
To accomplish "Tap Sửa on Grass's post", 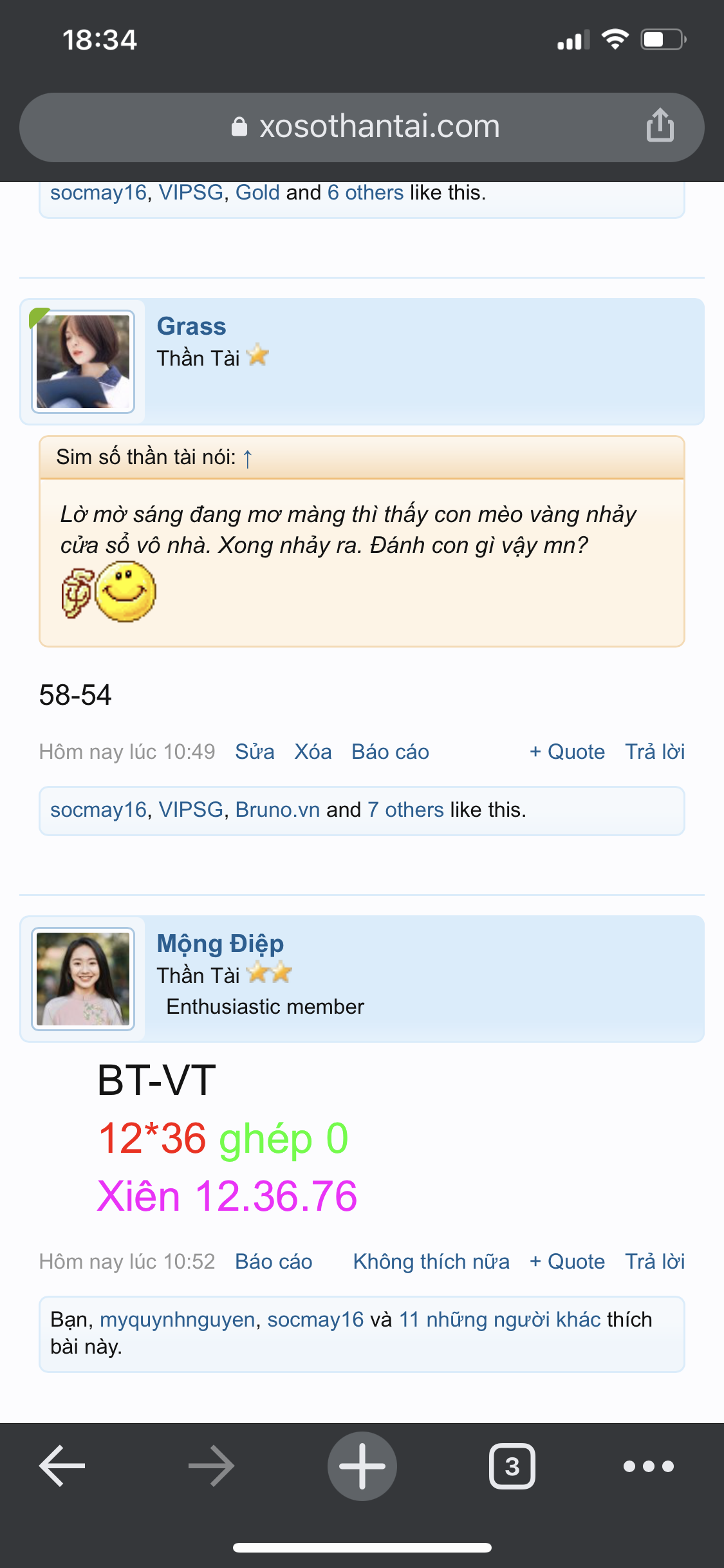I will 255,752.
